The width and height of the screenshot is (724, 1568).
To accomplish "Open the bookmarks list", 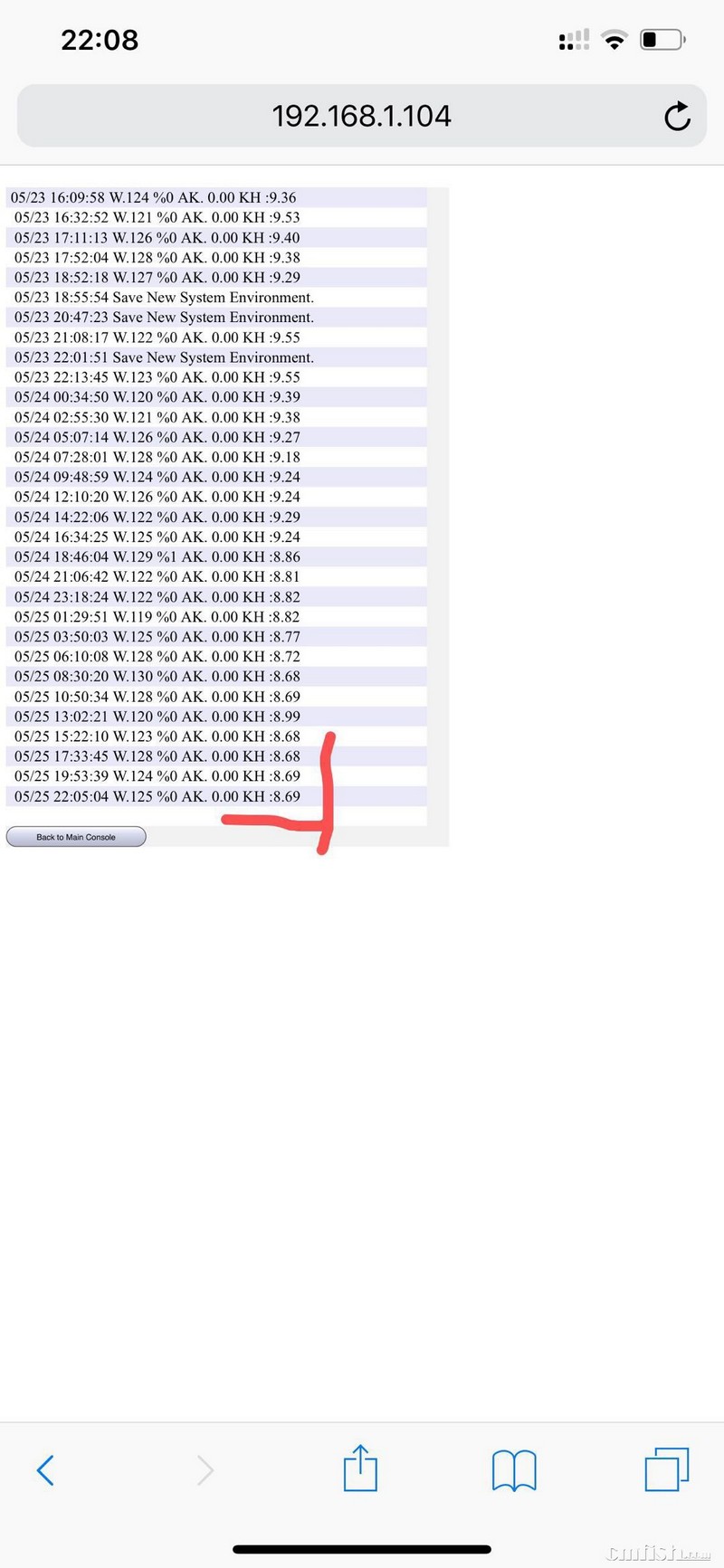I will click(514, 1469).
